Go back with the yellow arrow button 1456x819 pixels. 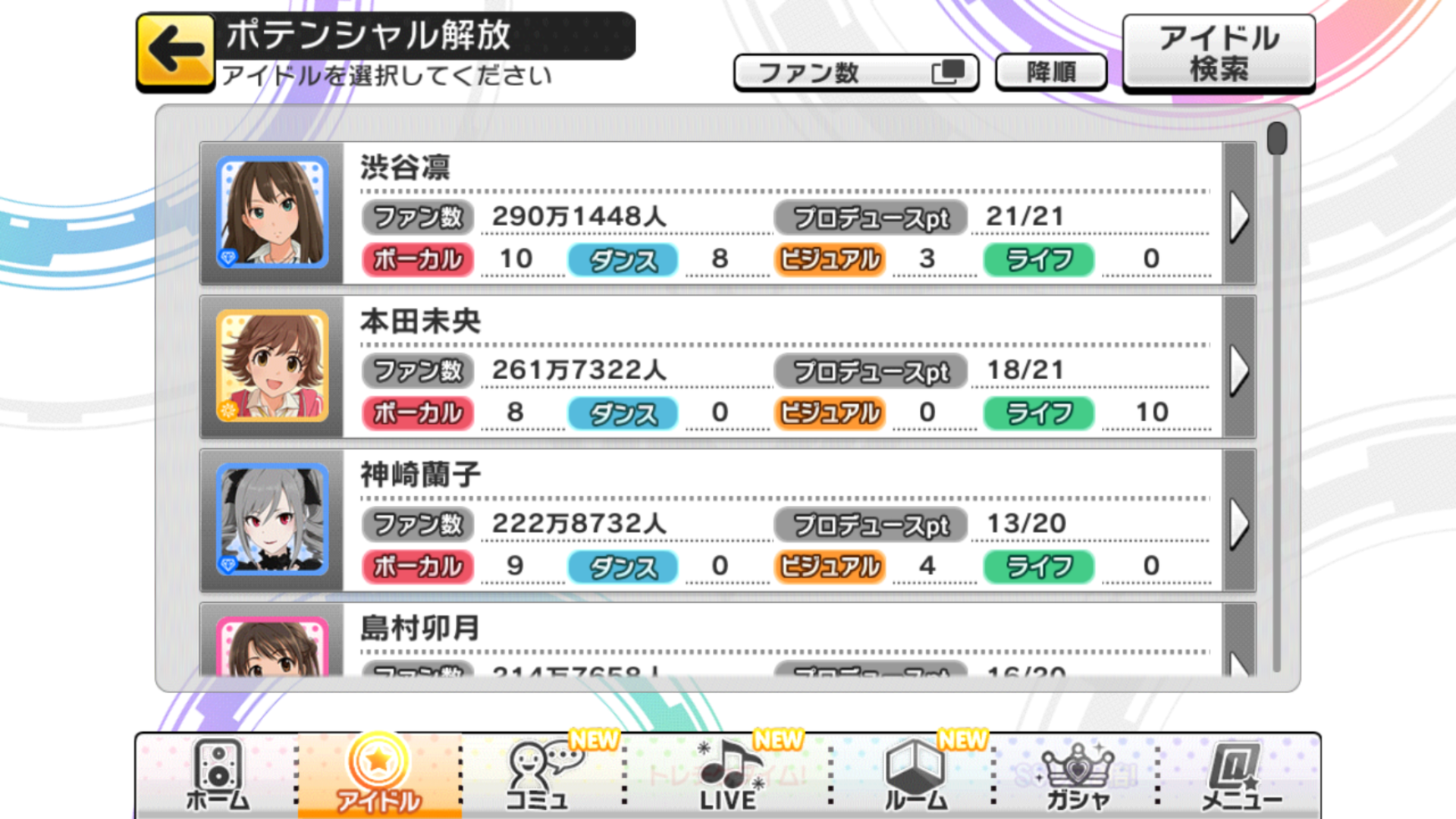click(x=176, y=52)
